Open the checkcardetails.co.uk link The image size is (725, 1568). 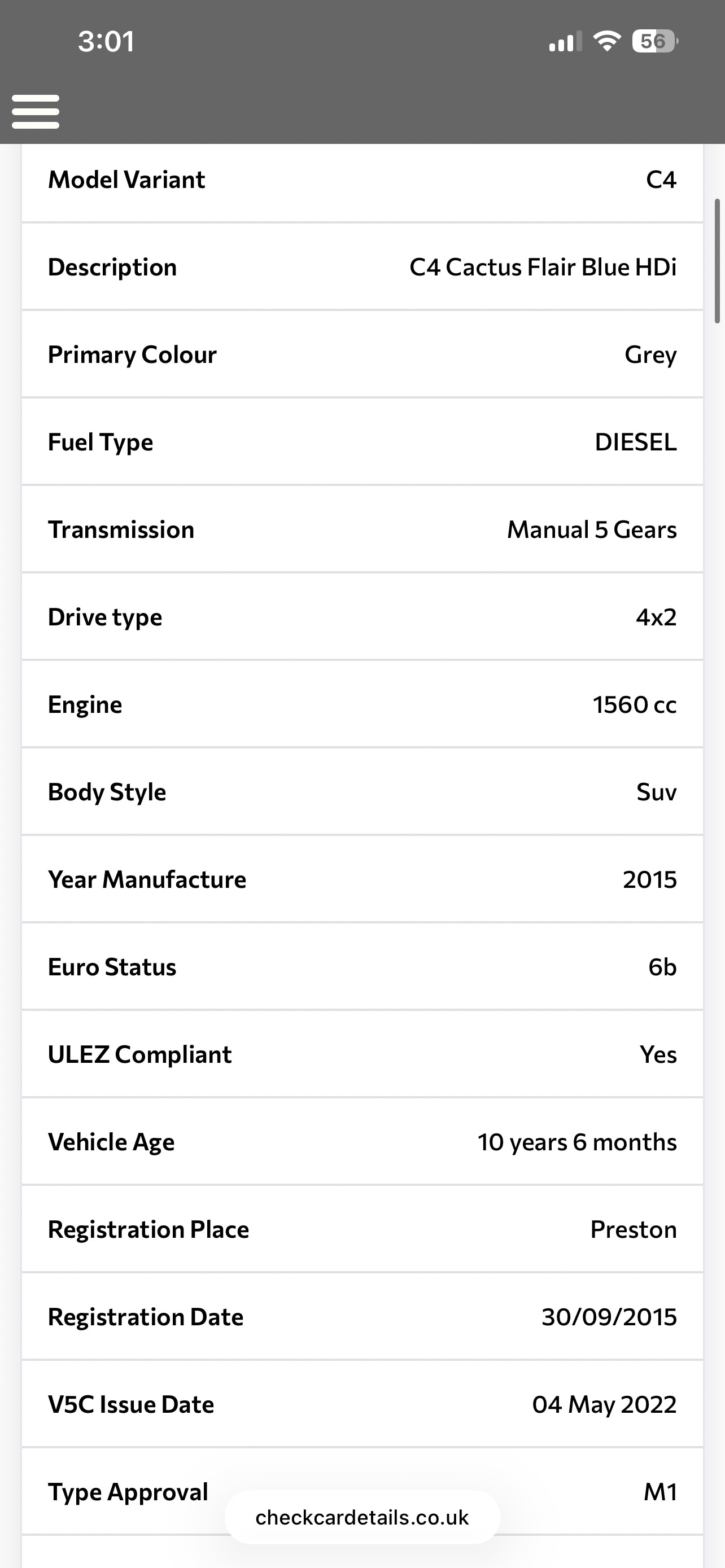click(x=362, y=1517)
